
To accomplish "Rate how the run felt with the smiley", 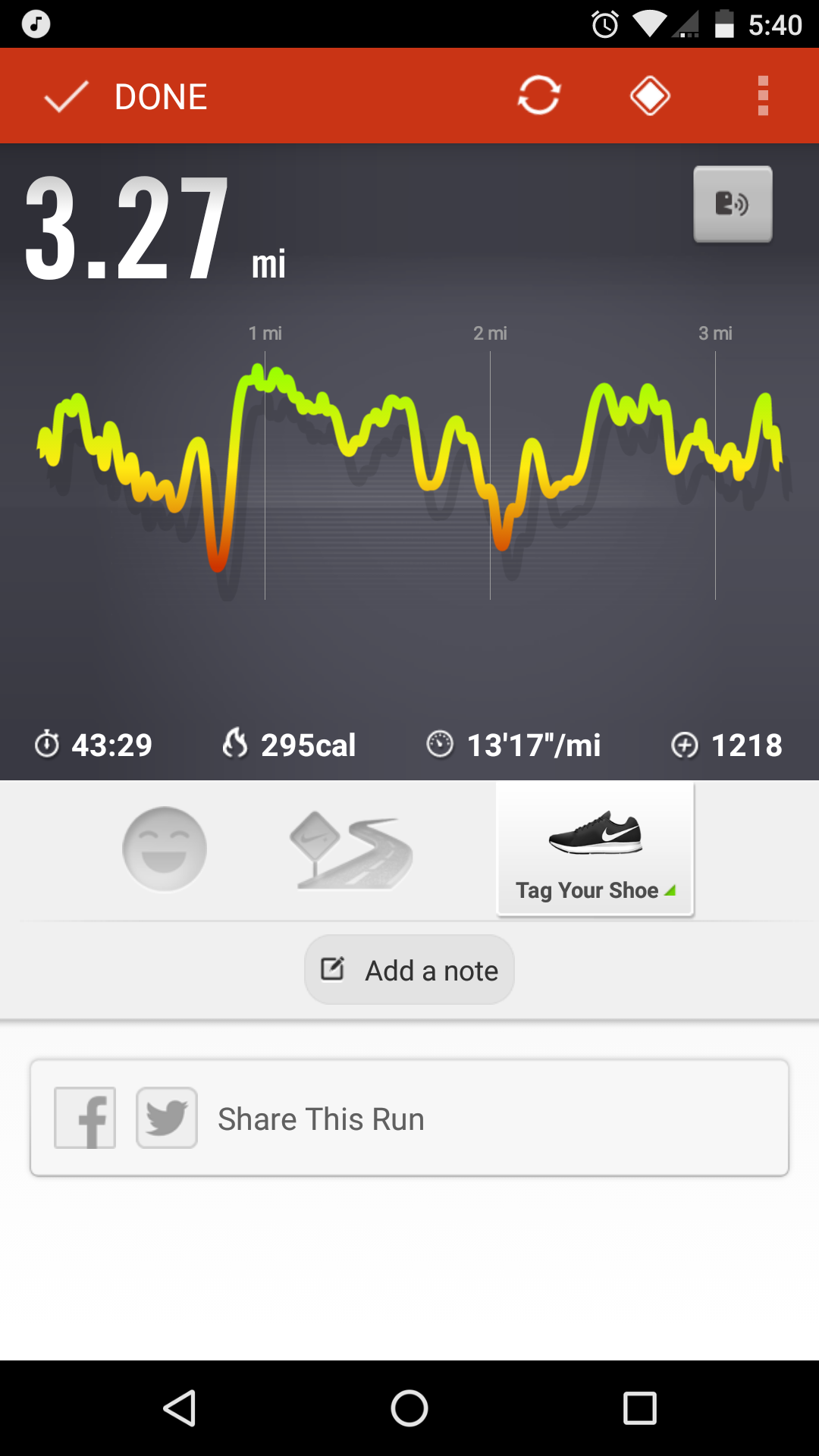I will point(165,849).
